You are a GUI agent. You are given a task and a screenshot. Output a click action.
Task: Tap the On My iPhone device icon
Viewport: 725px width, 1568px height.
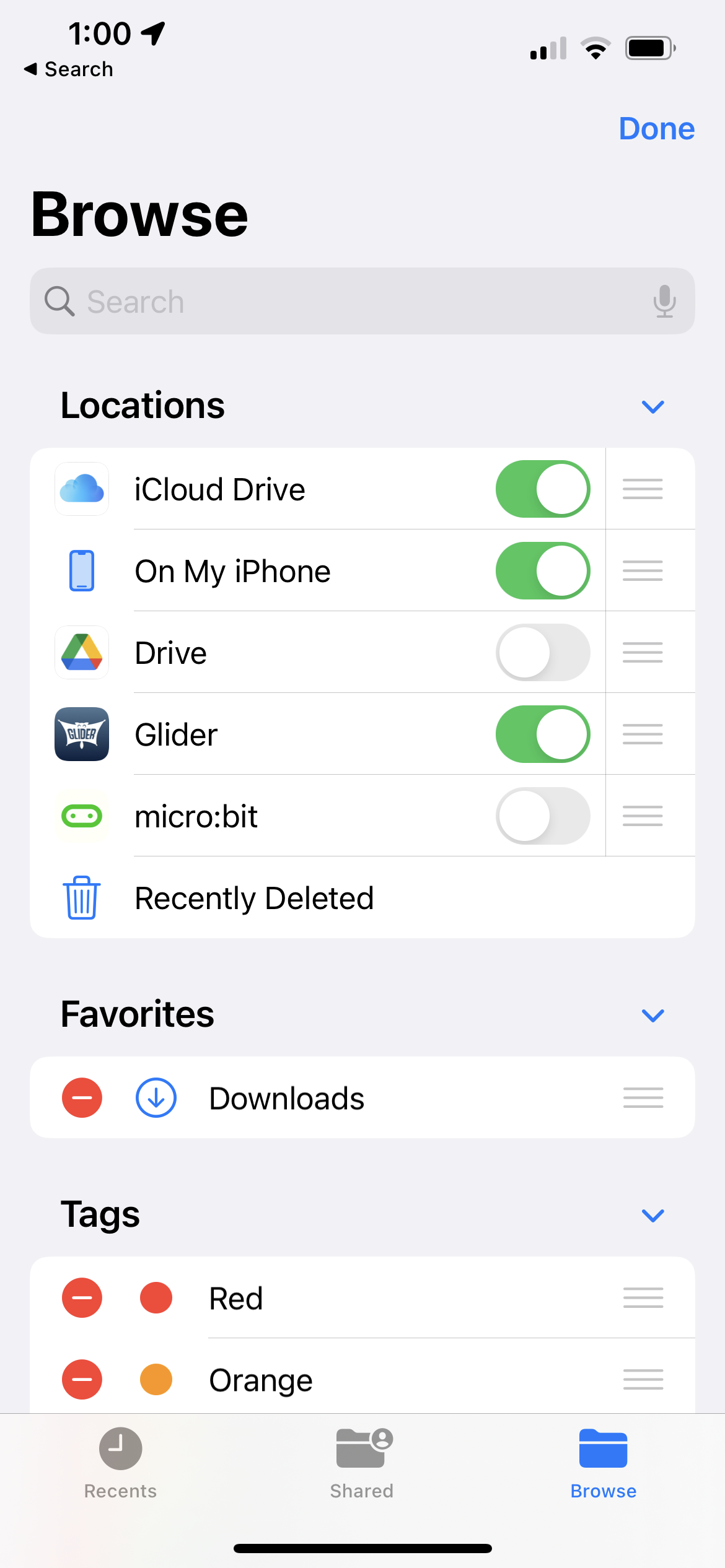click(81, 570)
